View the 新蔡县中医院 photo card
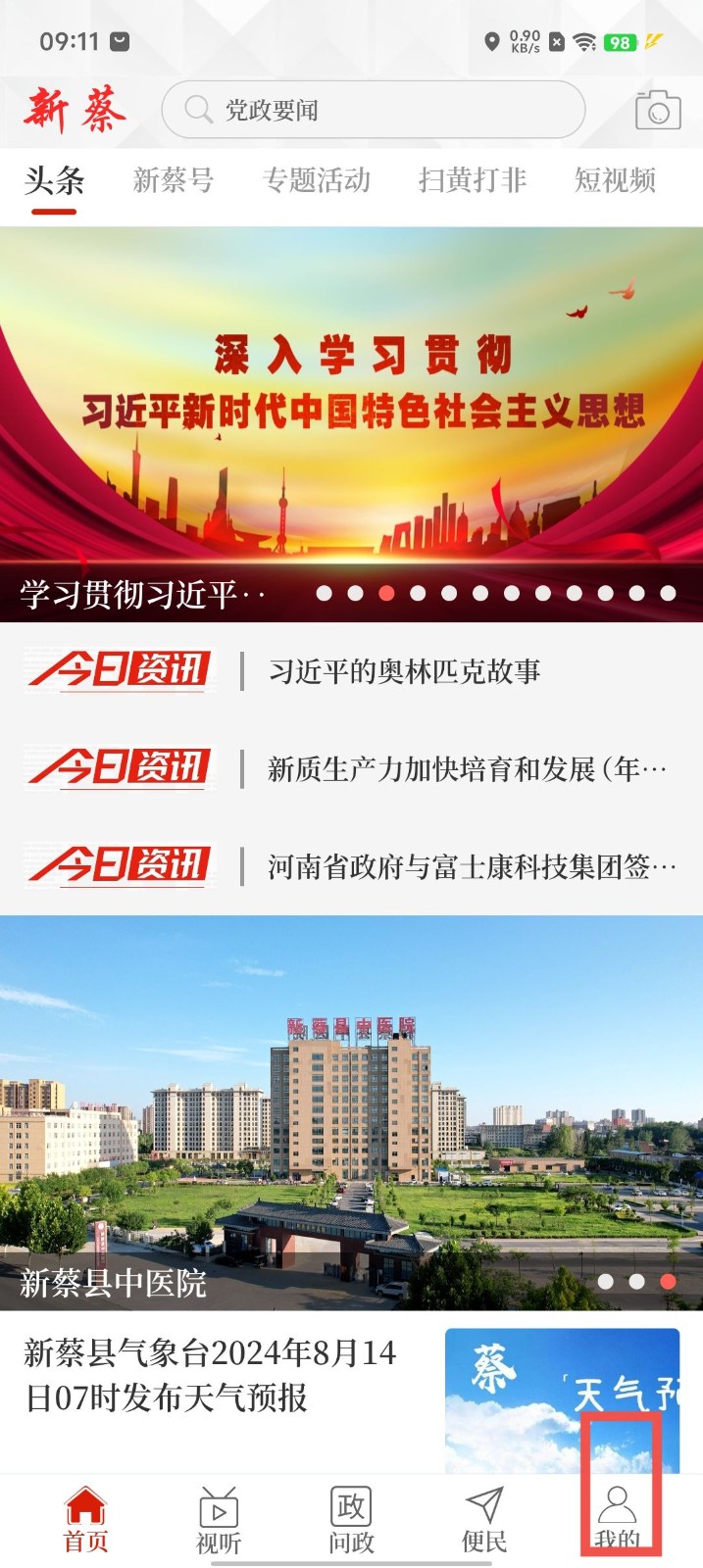Viewport: 703px width, 1568px height. point(351,1112)
